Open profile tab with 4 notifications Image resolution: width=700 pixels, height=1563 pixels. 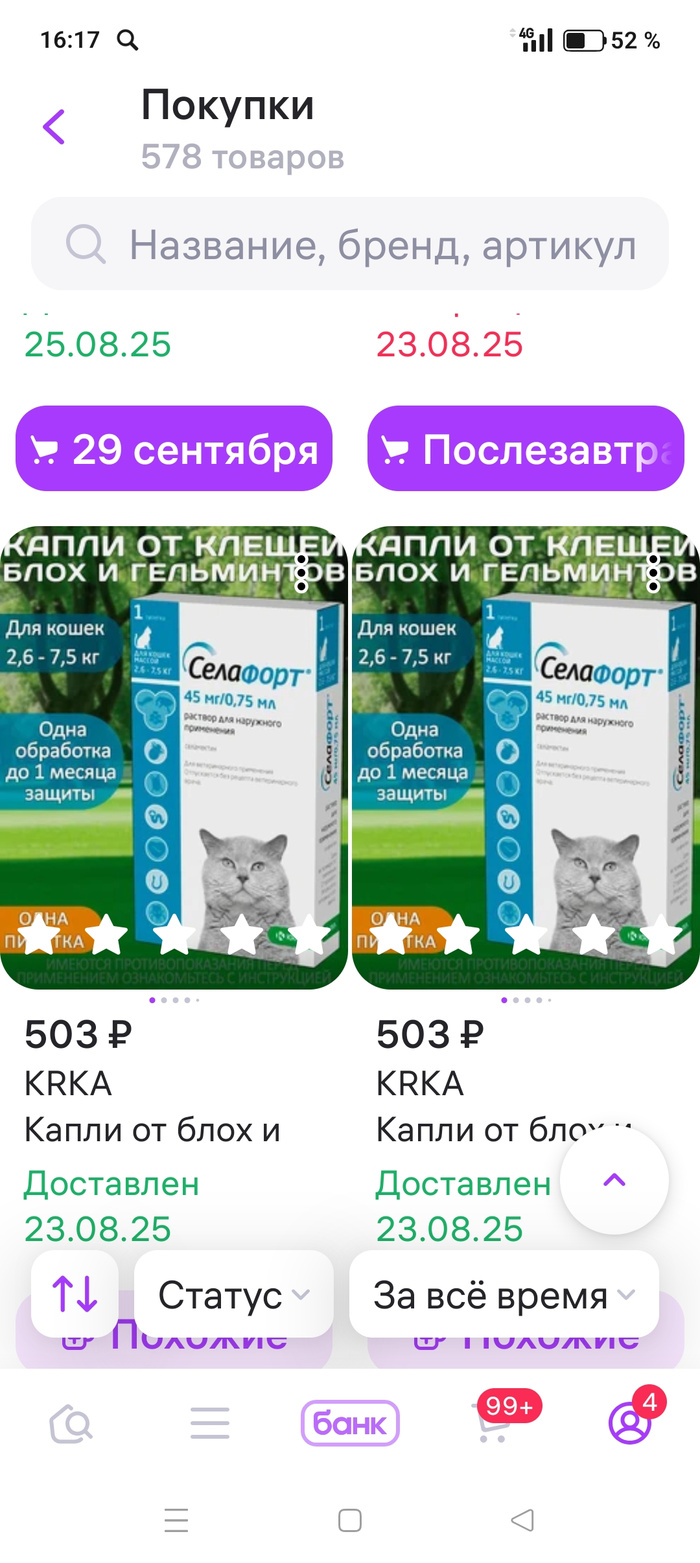click(x=630, y=1423)
